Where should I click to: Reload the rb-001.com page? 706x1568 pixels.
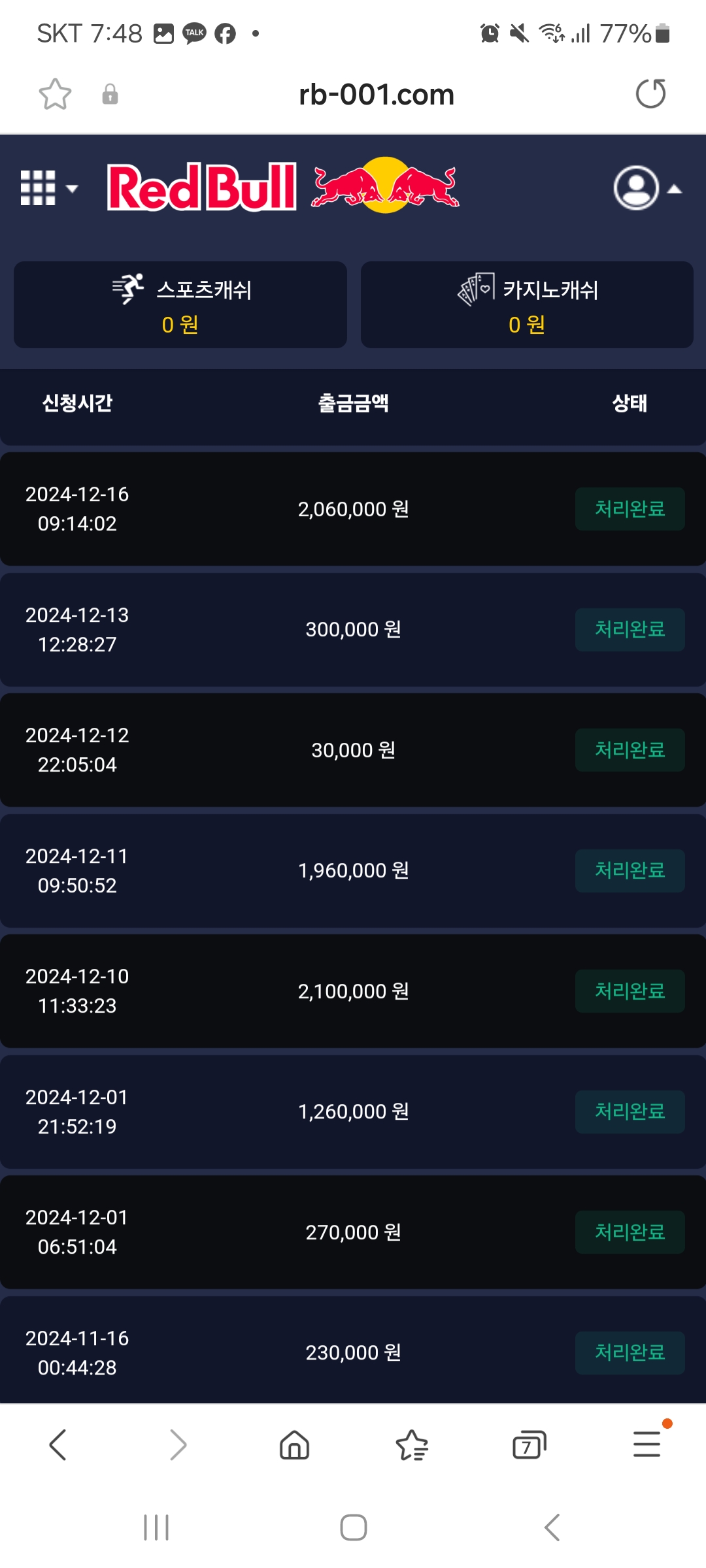pos(650,94)
